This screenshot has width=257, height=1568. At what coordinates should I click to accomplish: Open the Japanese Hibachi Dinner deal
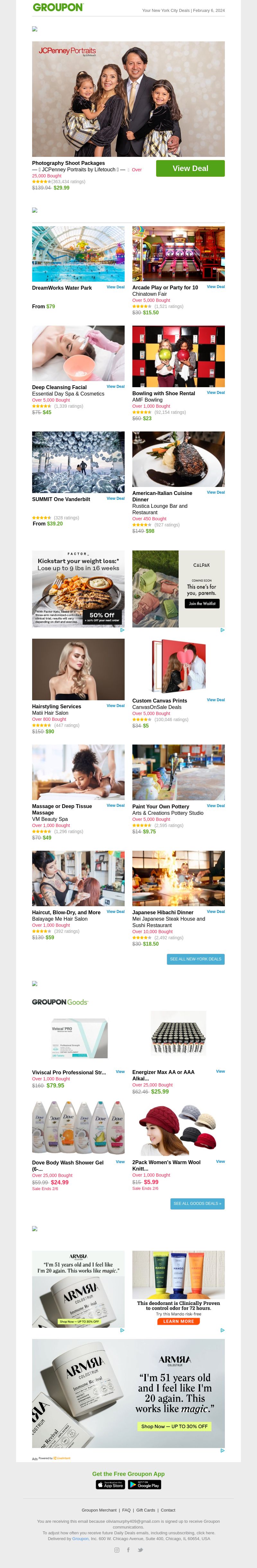[216, 912]
